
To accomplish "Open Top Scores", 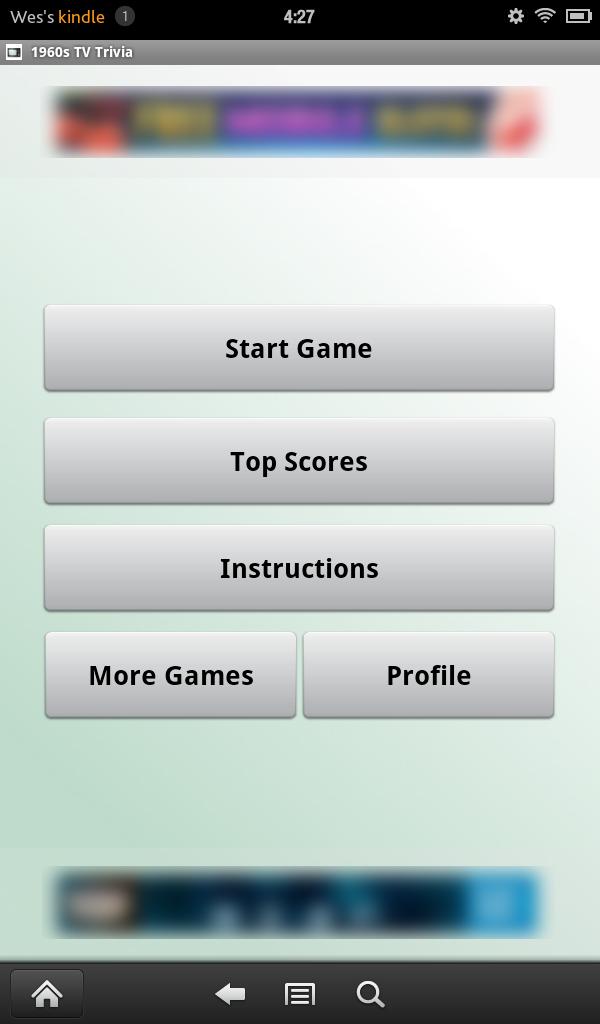I will tap(299, 461).
